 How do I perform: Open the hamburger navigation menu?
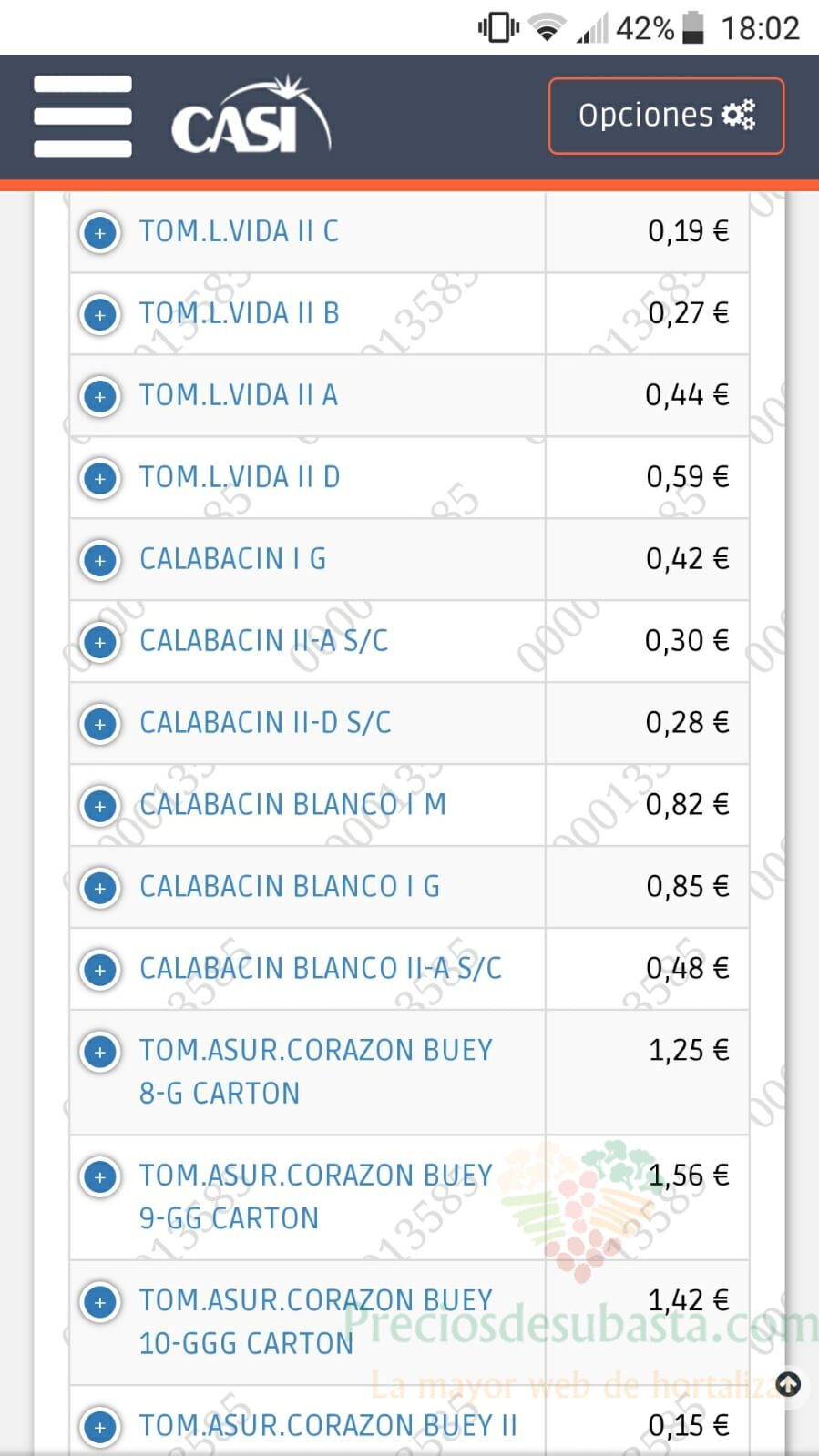coord(83,117)
